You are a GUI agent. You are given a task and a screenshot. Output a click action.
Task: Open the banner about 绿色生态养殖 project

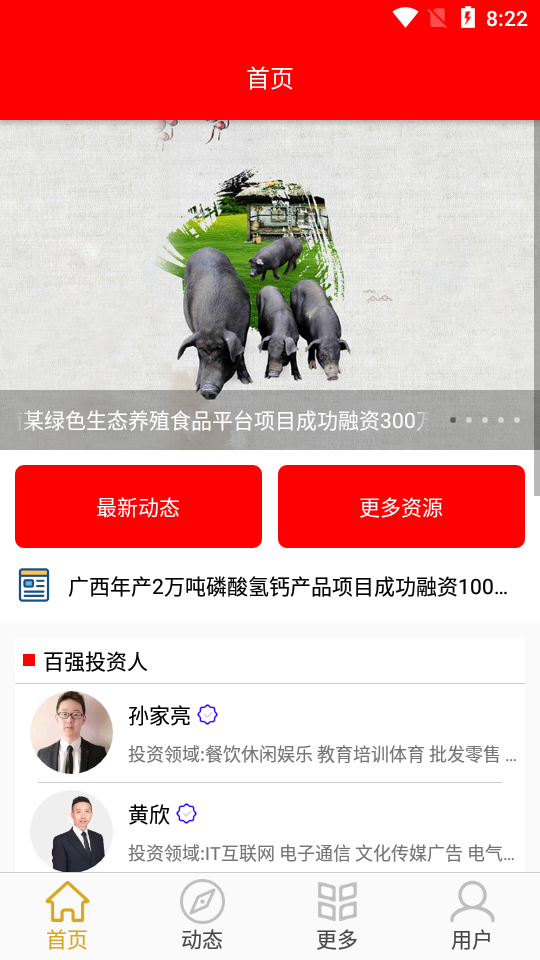coord(270,285)
